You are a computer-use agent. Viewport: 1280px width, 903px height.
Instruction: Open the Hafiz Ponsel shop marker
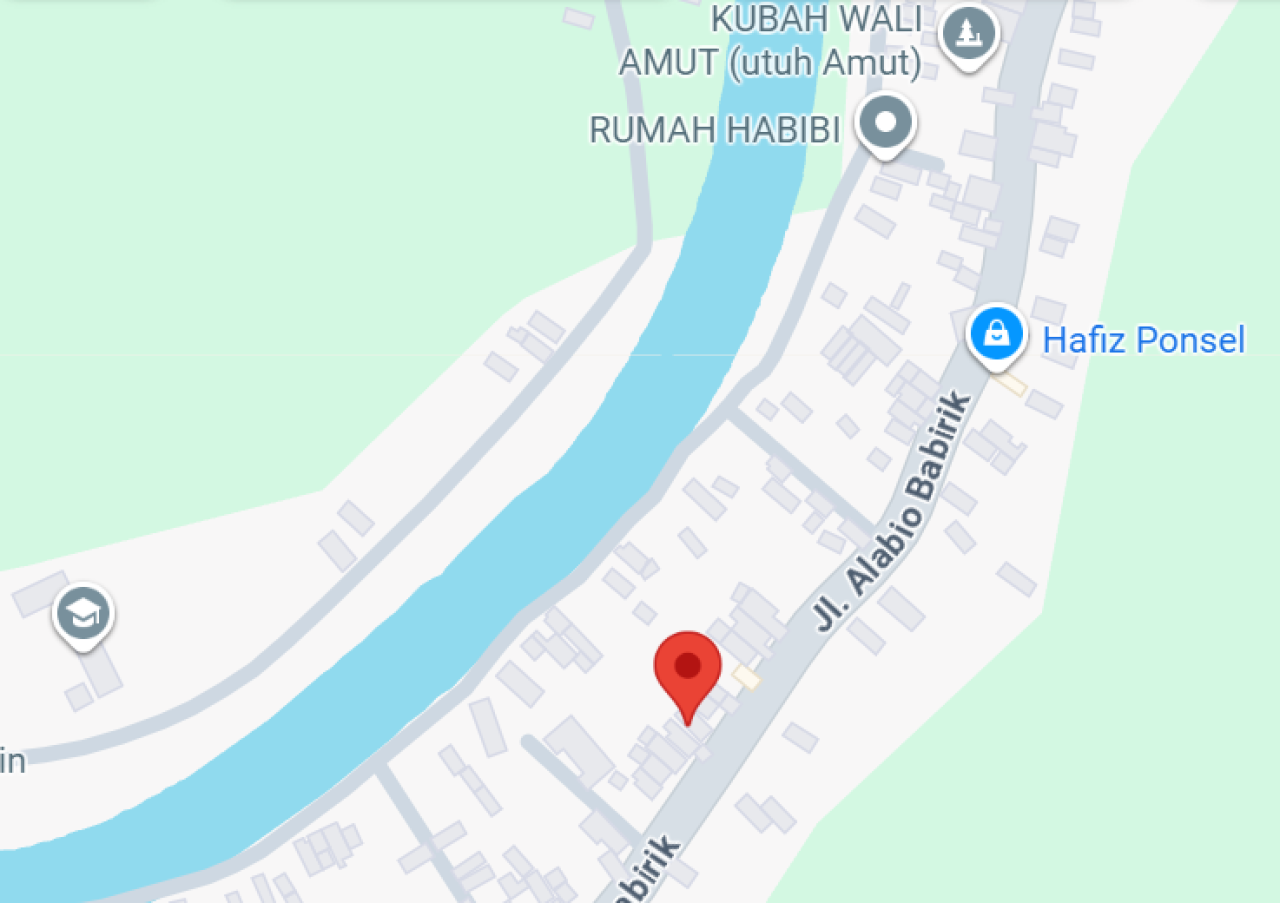[997, 334]
